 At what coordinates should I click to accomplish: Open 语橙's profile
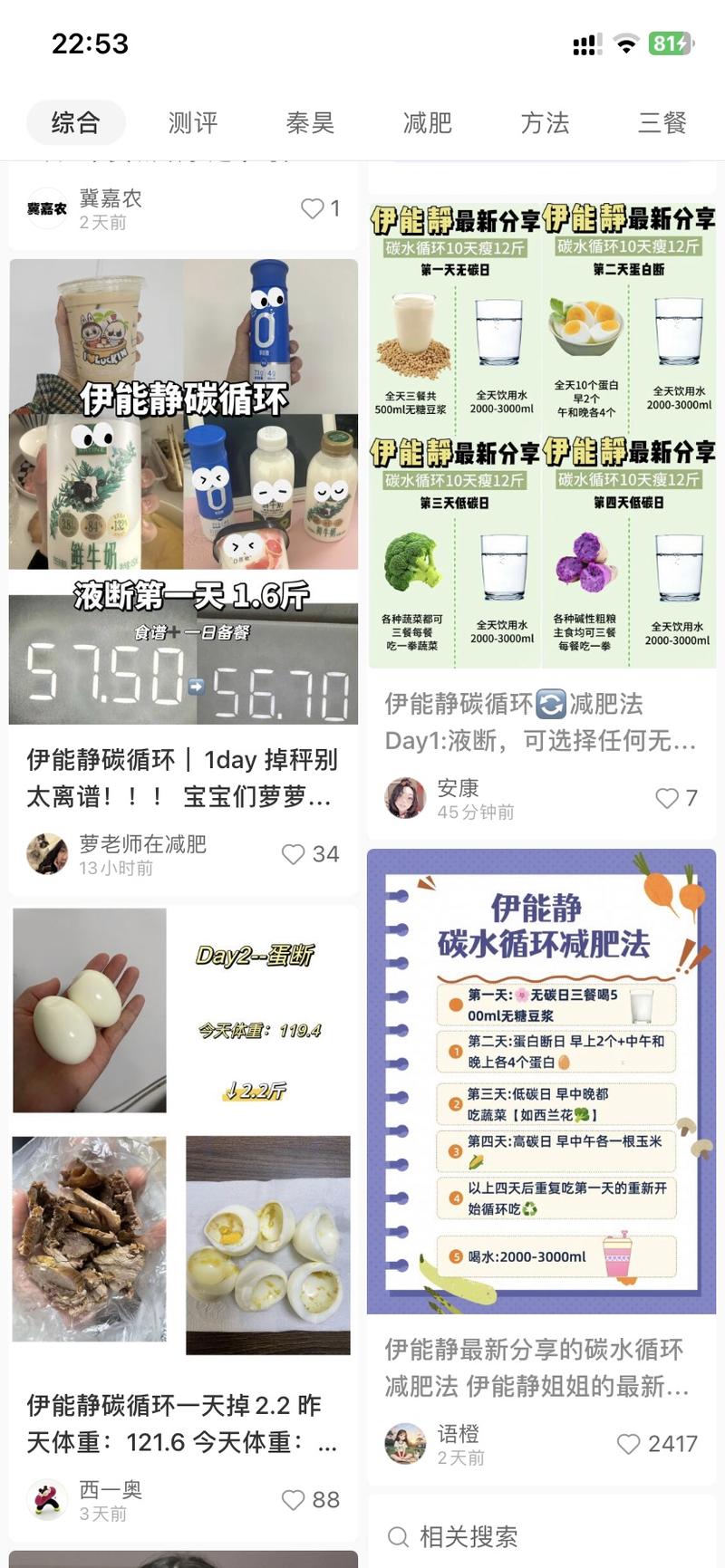[x=405, y=1444]
